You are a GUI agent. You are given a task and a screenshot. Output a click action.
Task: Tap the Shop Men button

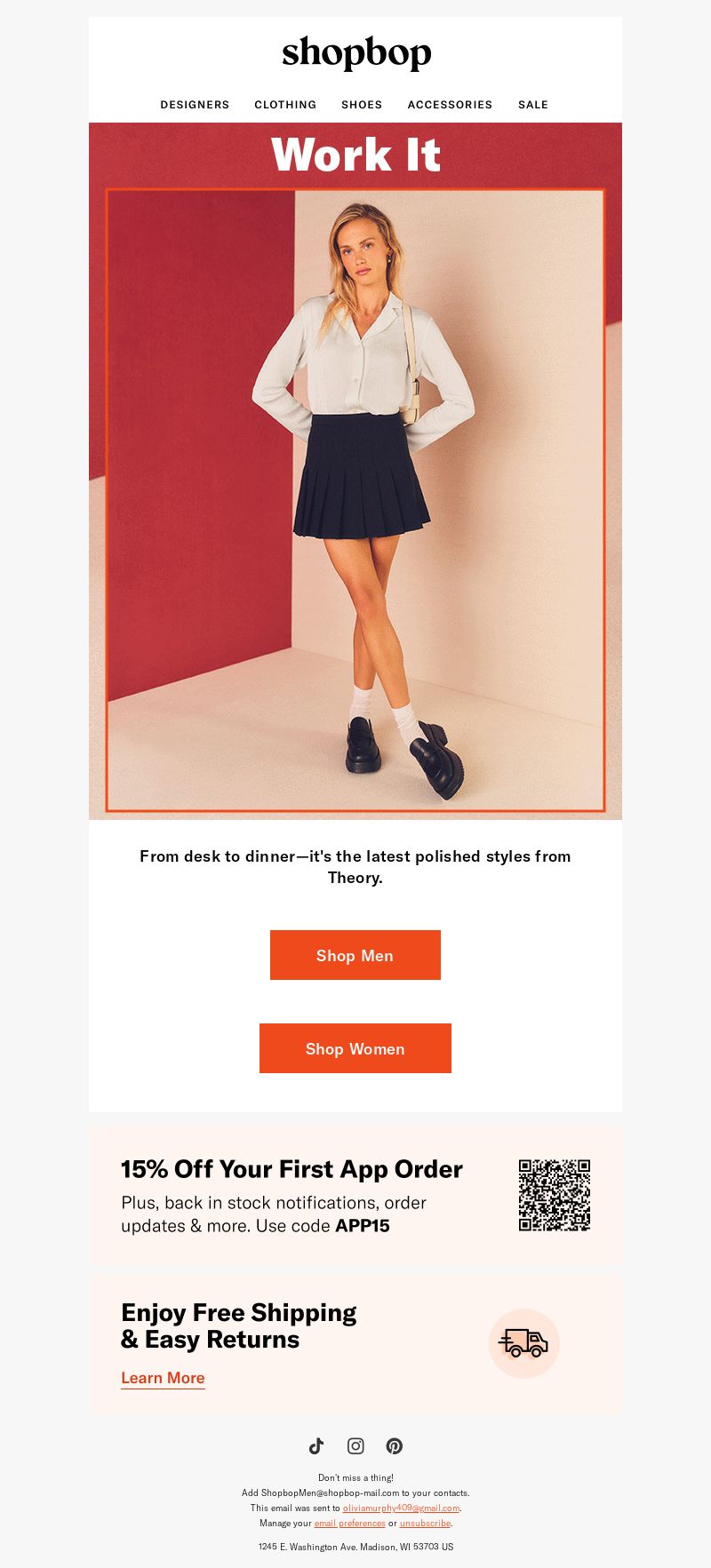coord(355,955)
